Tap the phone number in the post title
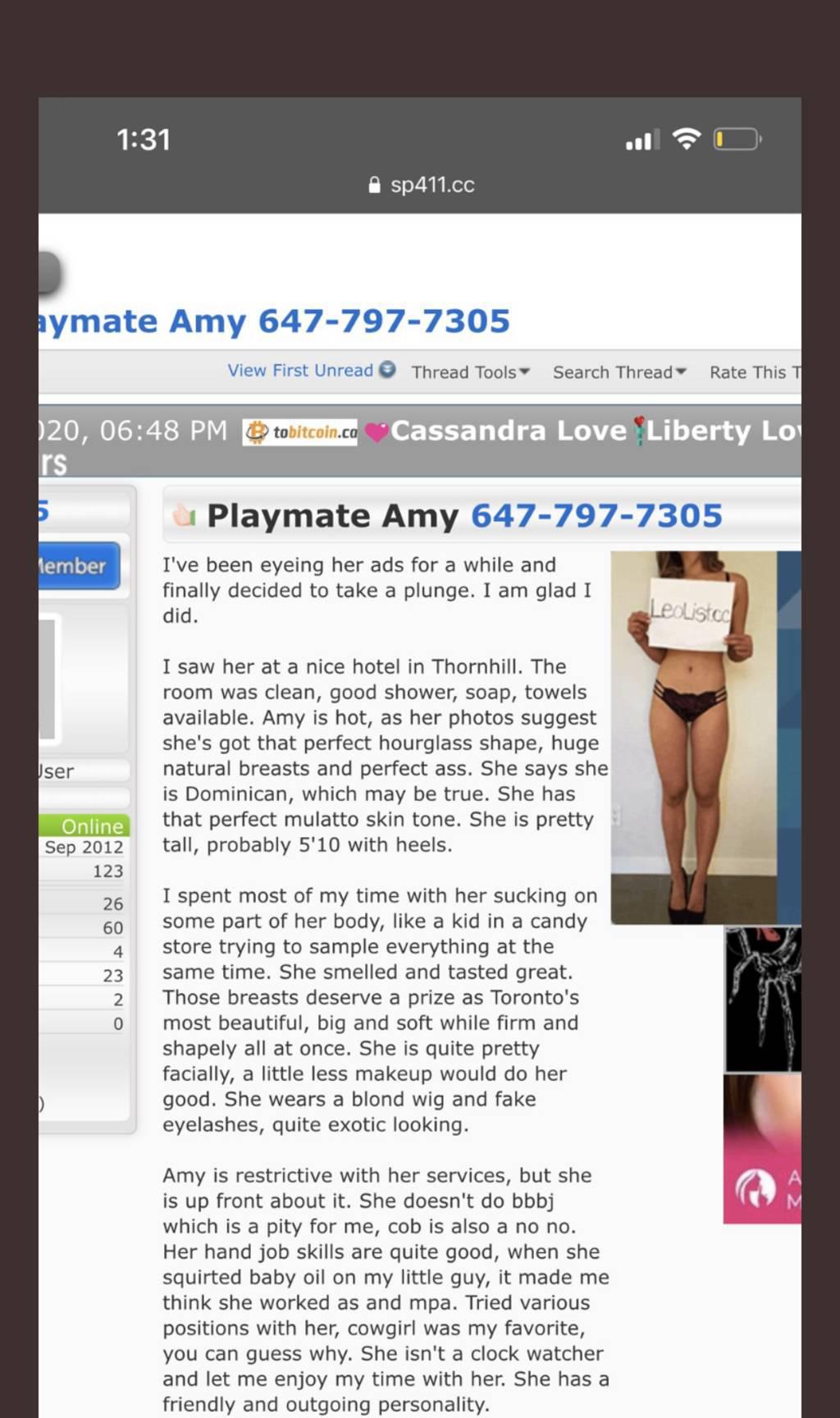Viewport: 840px width, 1418px height. click(596, 516)
